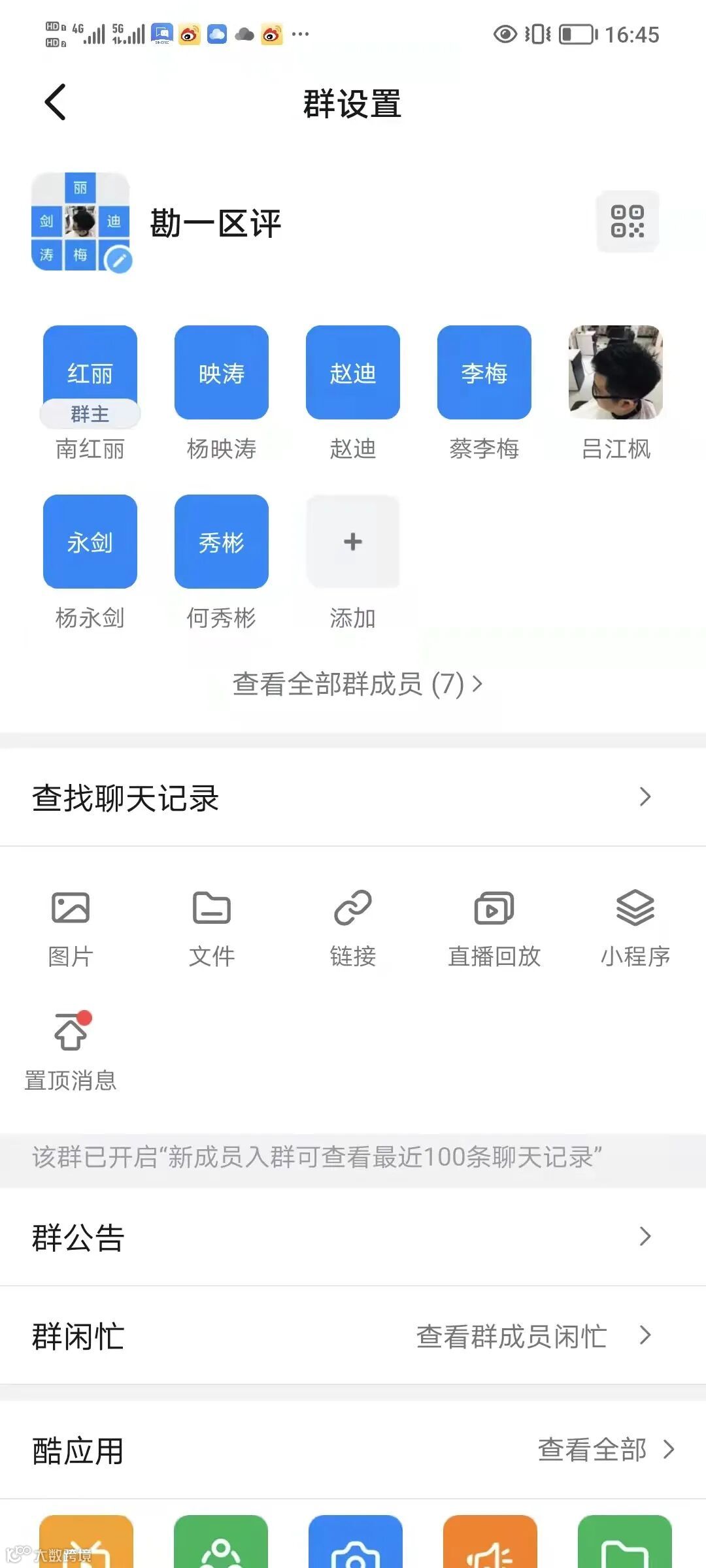Go back from group settings
The width and height of the screenshot is (706, 1568).
(x=56, y=103)
